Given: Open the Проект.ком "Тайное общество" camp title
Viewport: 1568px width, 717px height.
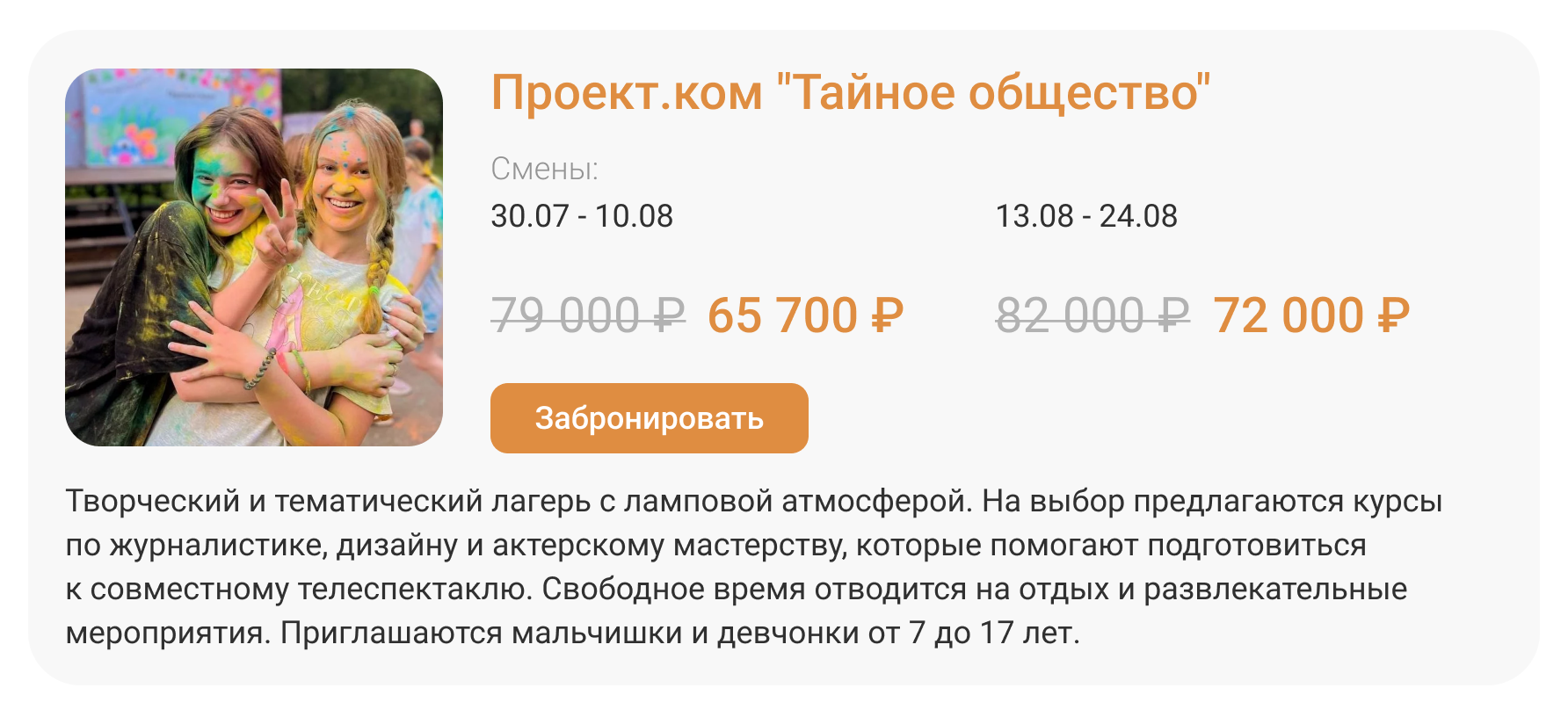Looking at the screenshot, I should pos(850,93).
